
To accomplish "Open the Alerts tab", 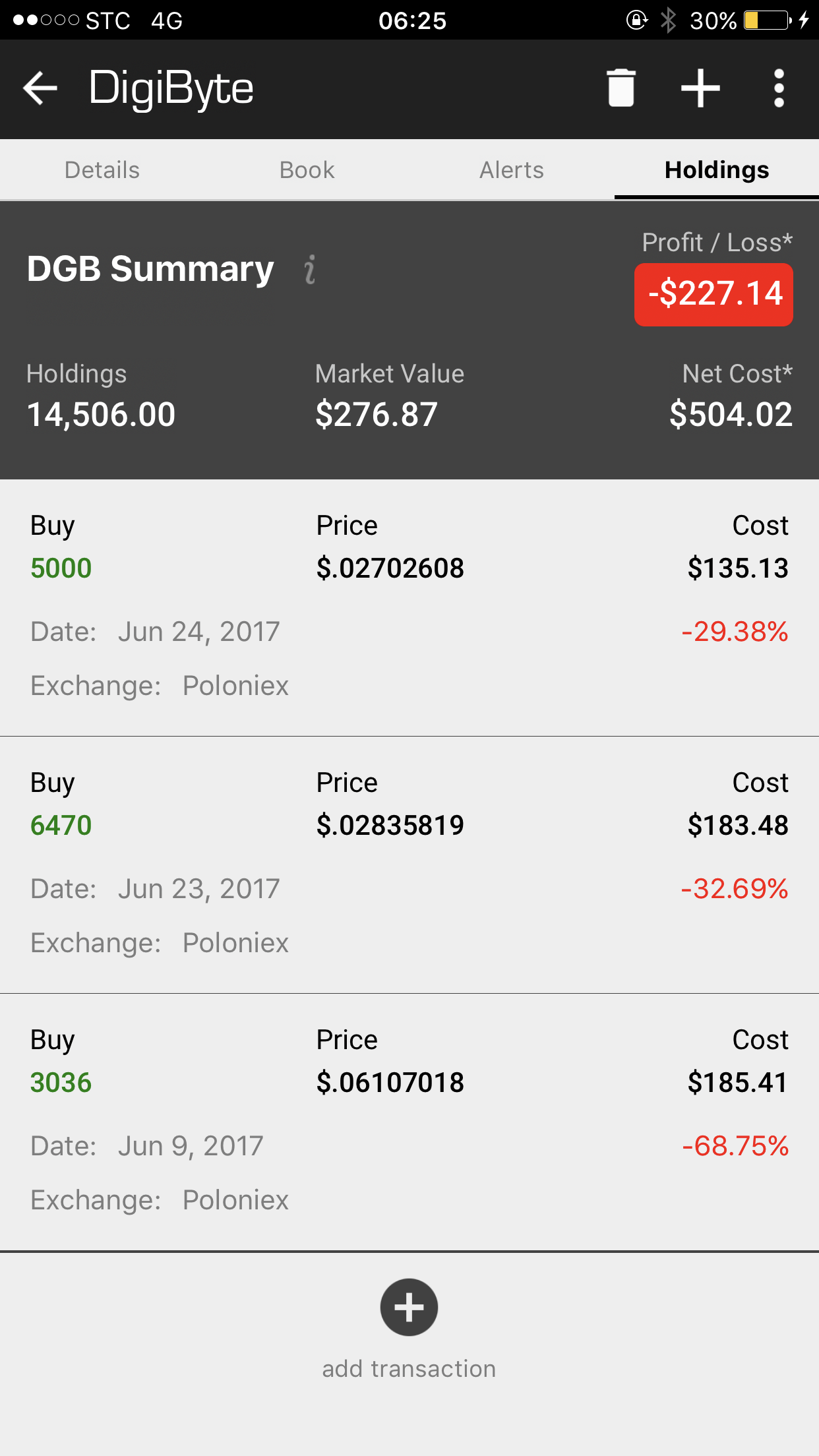I will tap(512, 170).
